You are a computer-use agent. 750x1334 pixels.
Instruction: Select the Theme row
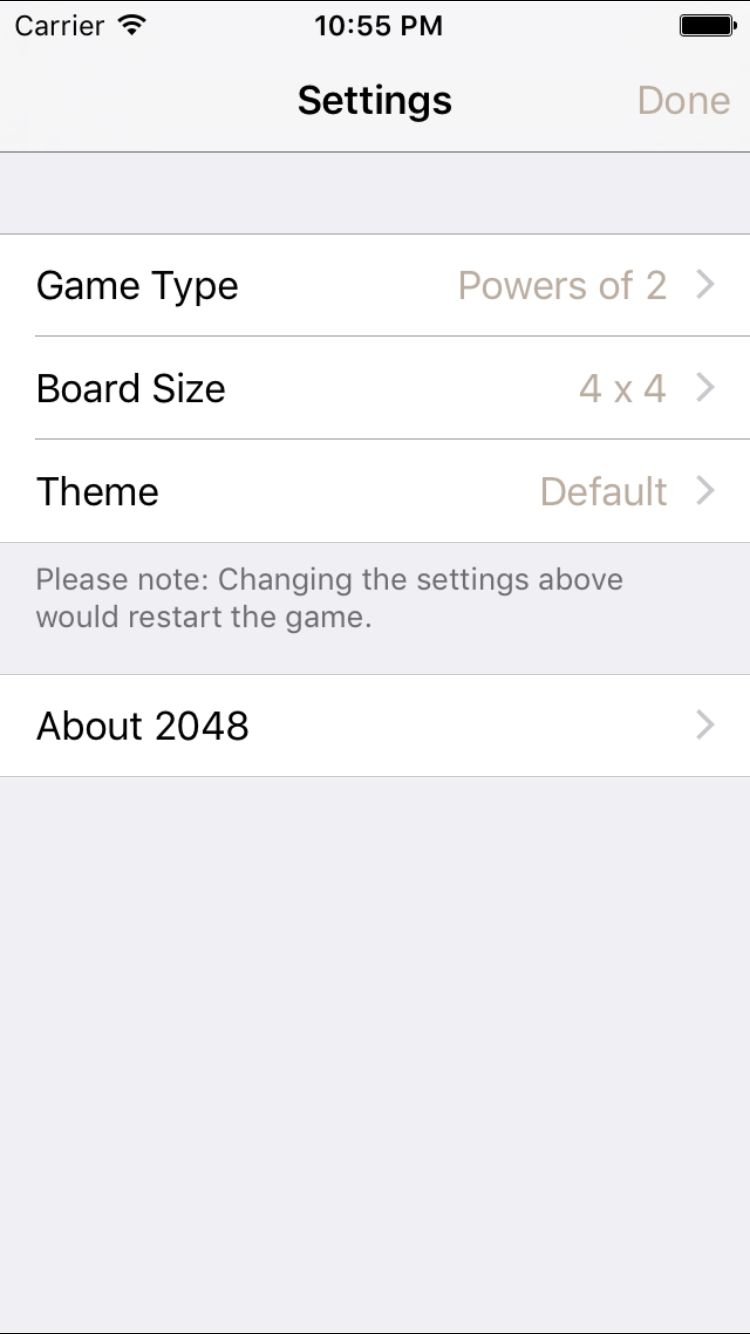point(375,491)
